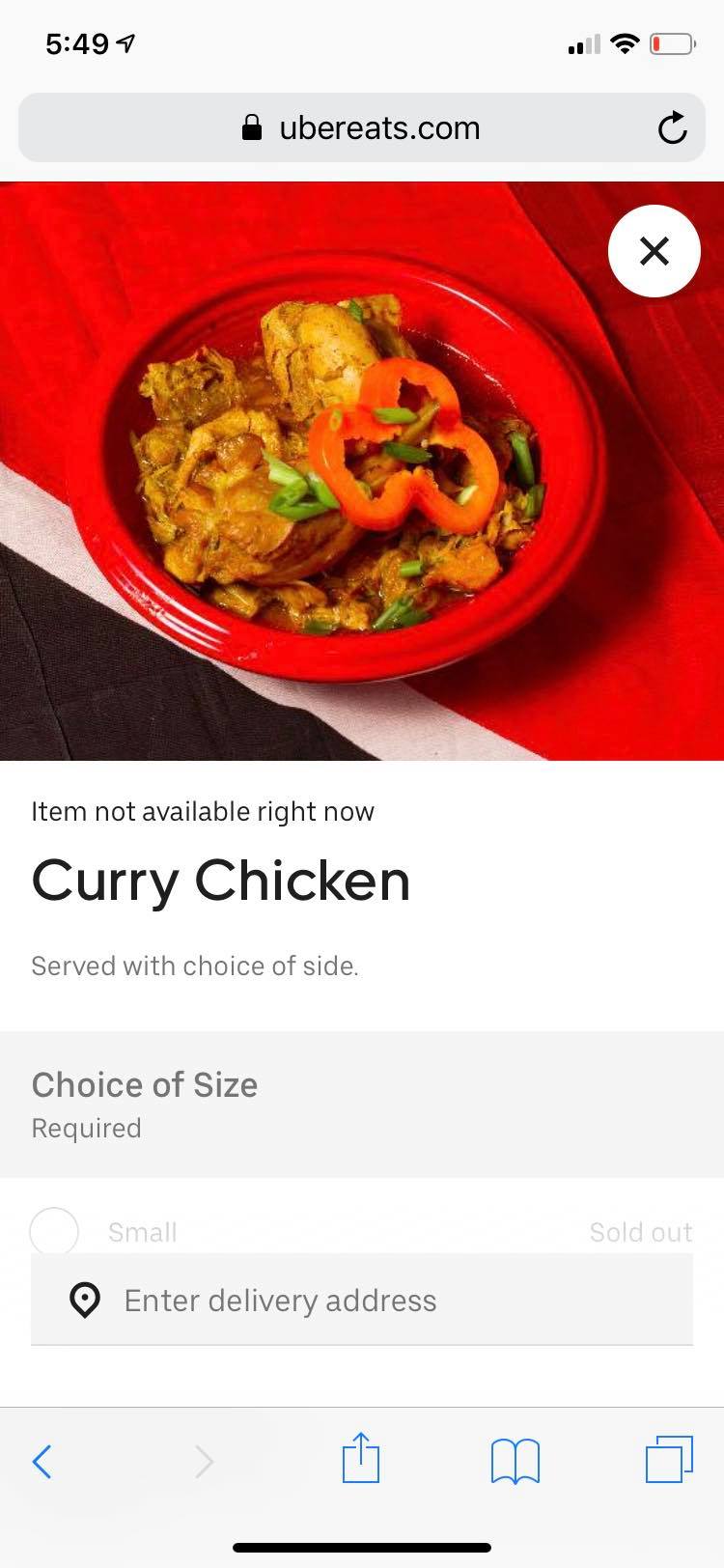Reload the ubereats.com page
This screenshot has height=1568, width=724.
[672, 127]
